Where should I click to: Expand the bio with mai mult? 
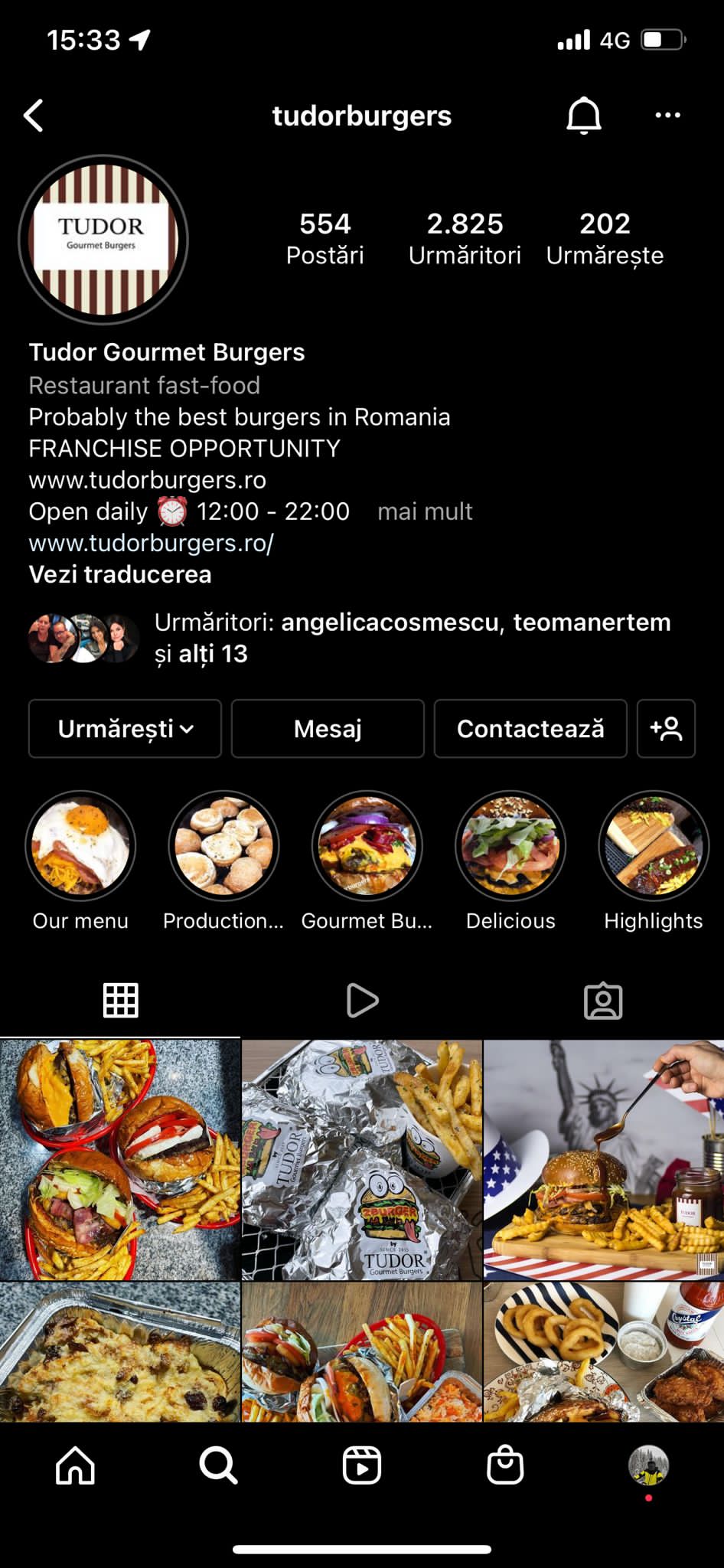425,511
